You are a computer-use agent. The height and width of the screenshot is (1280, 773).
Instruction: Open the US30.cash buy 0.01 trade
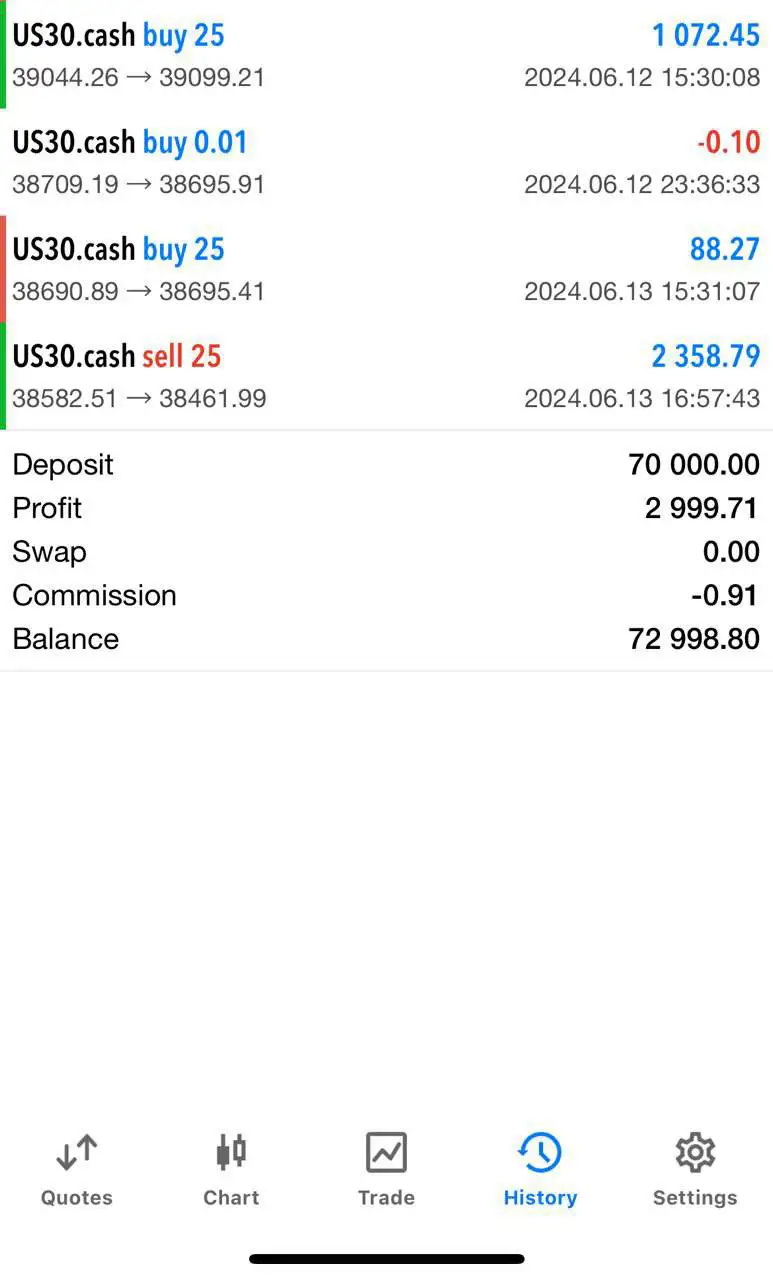[386, 162]
